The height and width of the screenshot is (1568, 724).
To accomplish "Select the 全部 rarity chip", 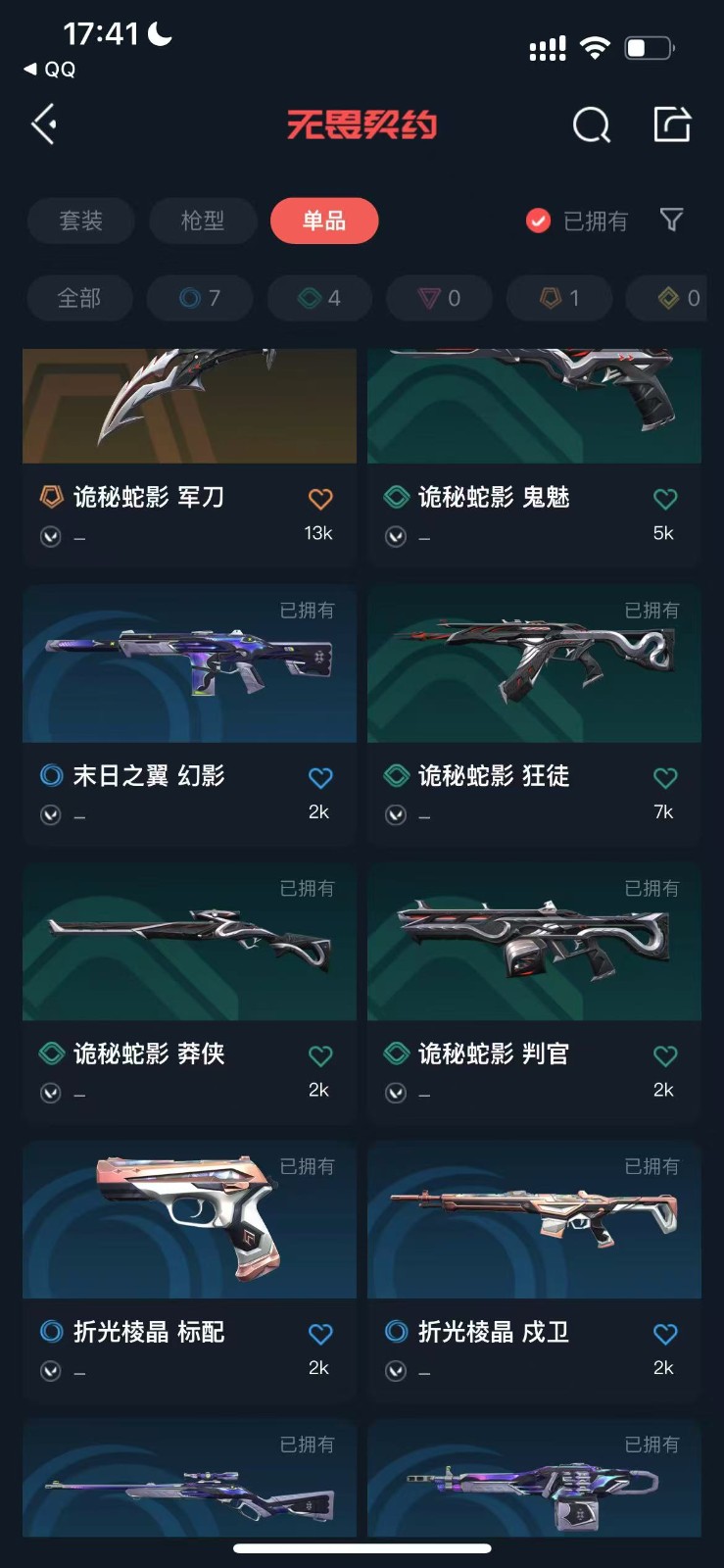I will (x=79, y=298).
